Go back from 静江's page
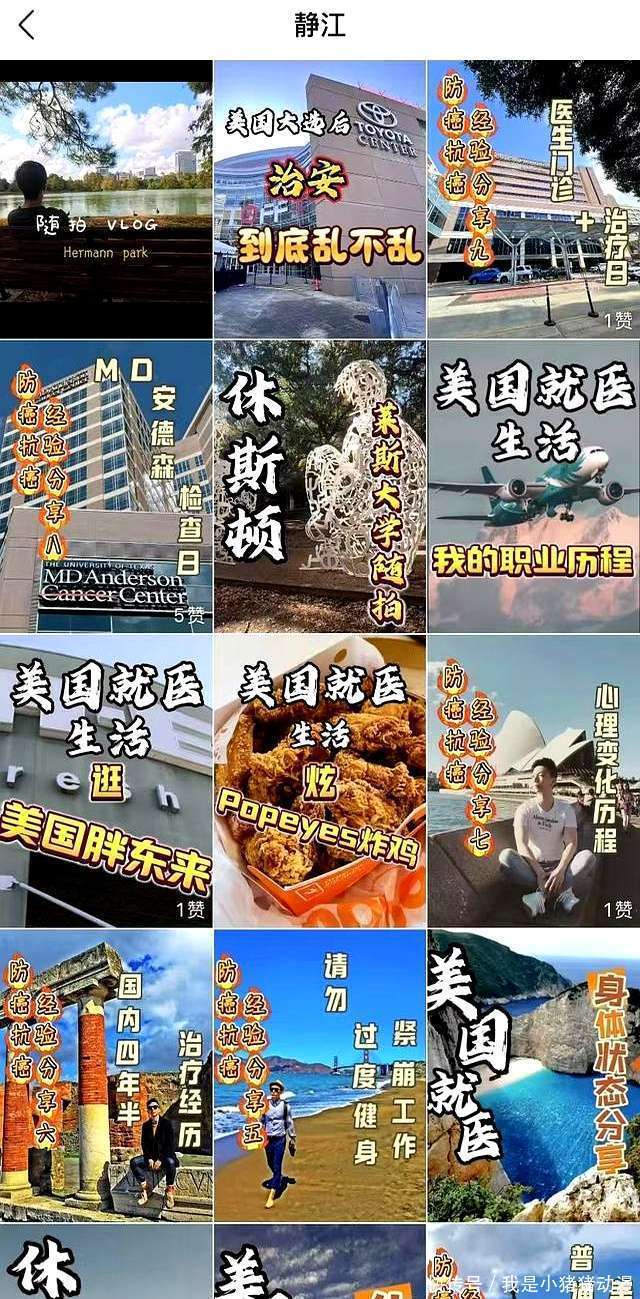The width and height of the screenshot is (640, 1299). (x=27, y=26)
